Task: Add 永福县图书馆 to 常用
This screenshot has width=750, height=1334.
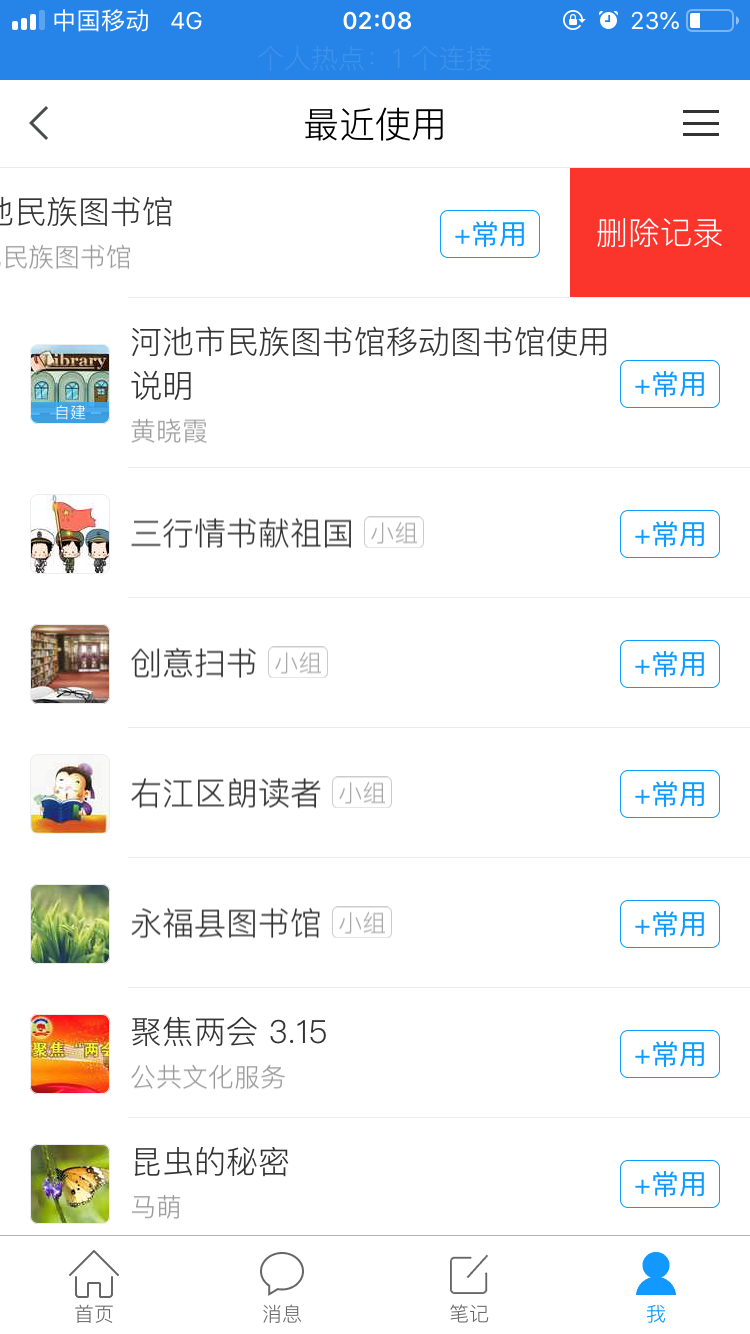Action: point(669,924)
